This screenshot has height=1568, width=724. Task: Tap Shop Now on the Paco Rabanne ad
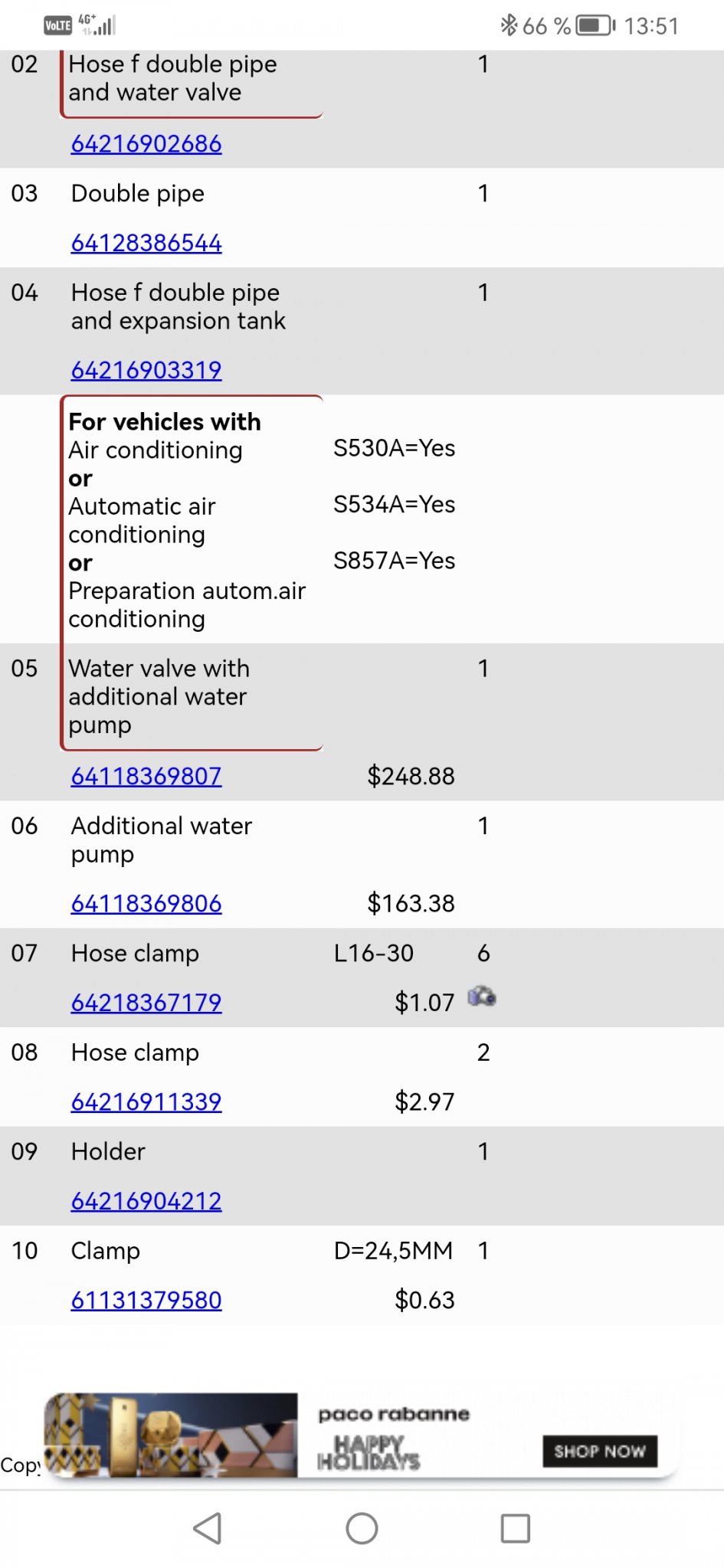600,1451
